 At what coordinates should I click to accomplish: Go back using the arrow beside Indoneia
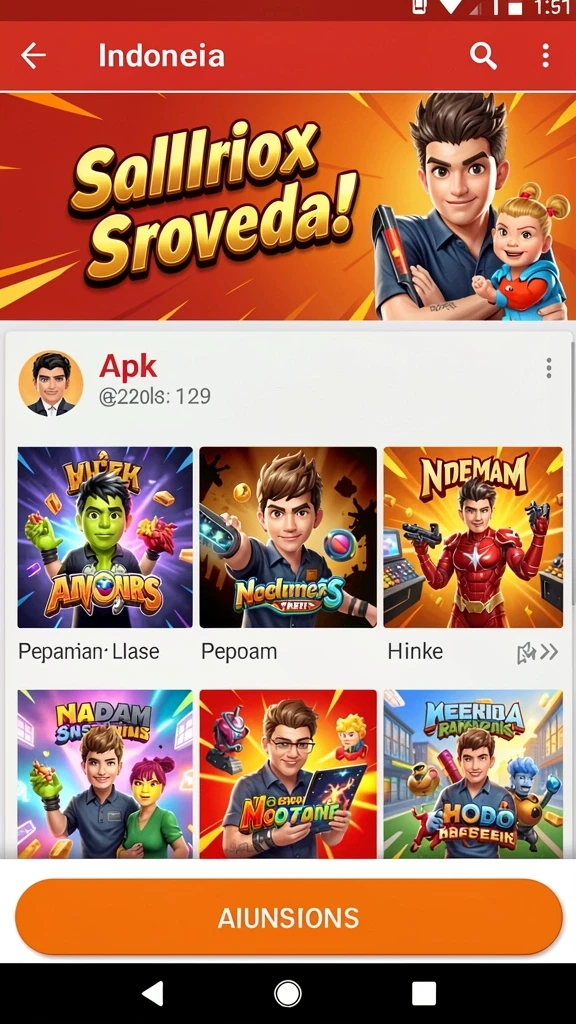coord(33,56)
